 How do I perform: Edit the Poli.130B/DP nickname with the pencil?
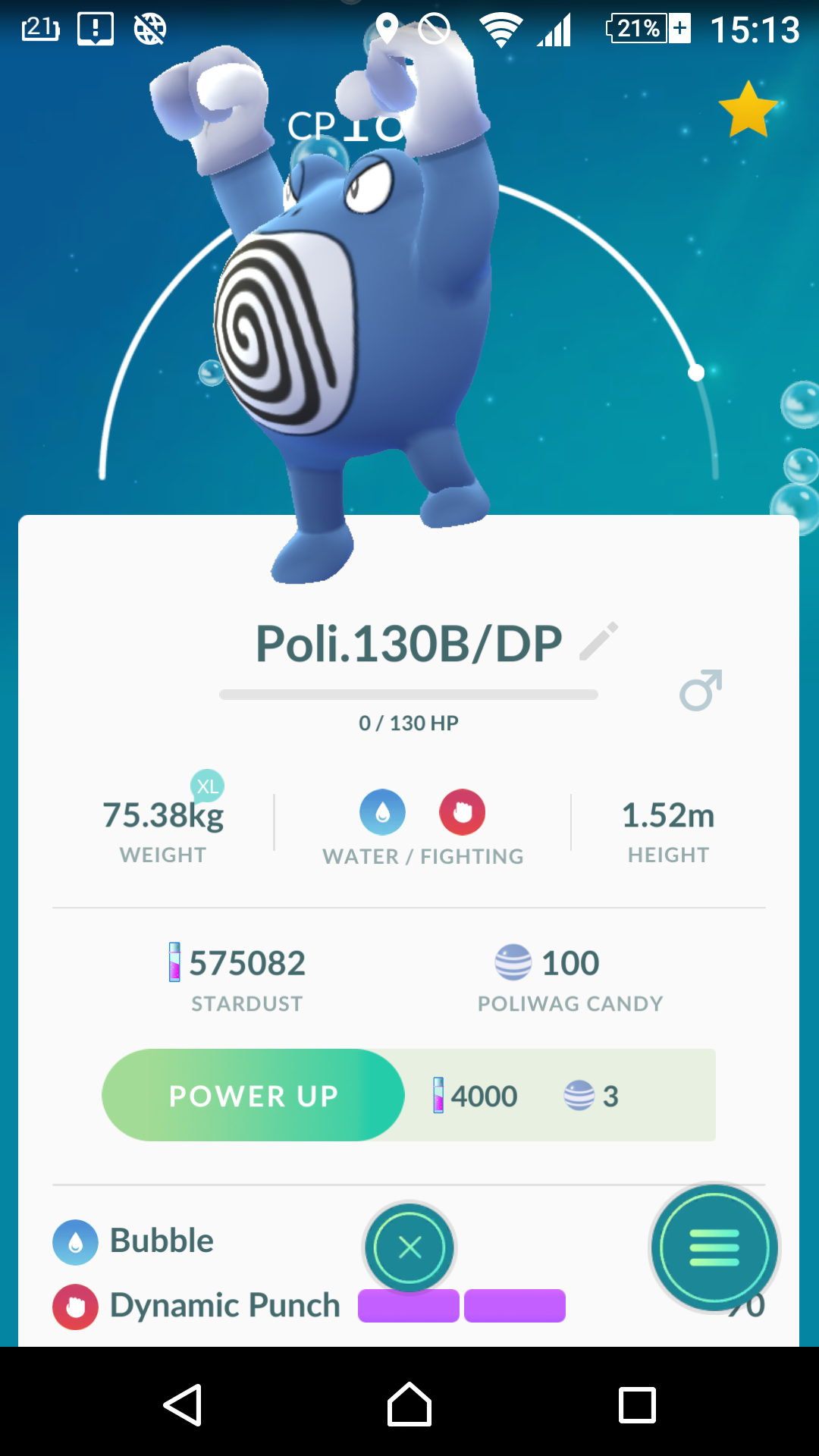click(598, 642)
